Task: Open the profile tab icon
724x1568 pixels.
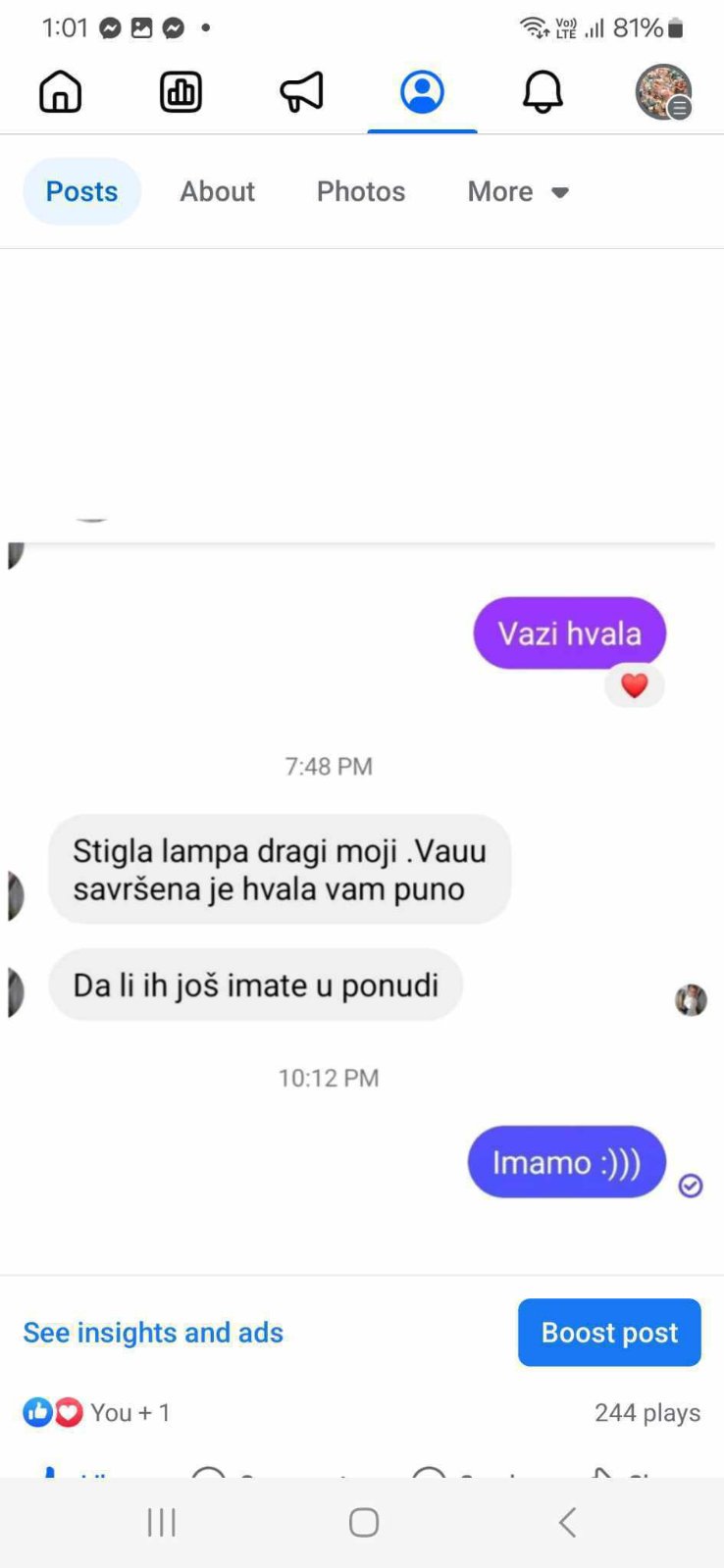Action: (x=422, y=91)
